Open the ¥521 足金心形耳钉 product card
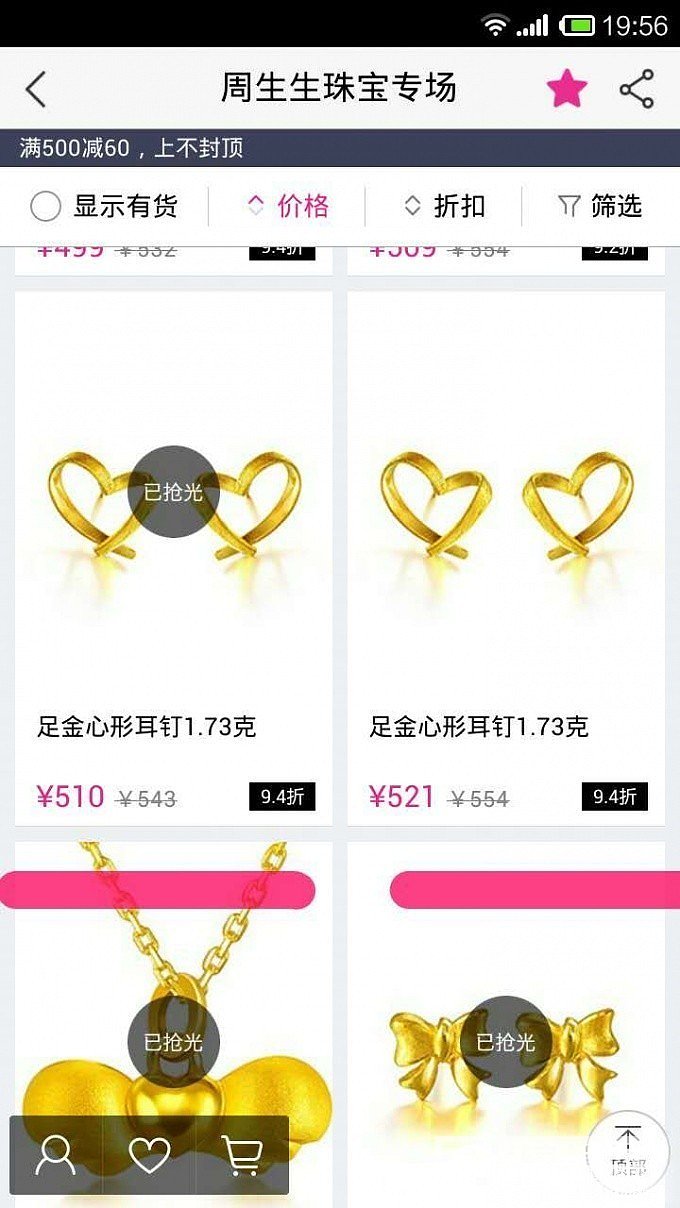The image size is (680, 1208). [506, 560]
